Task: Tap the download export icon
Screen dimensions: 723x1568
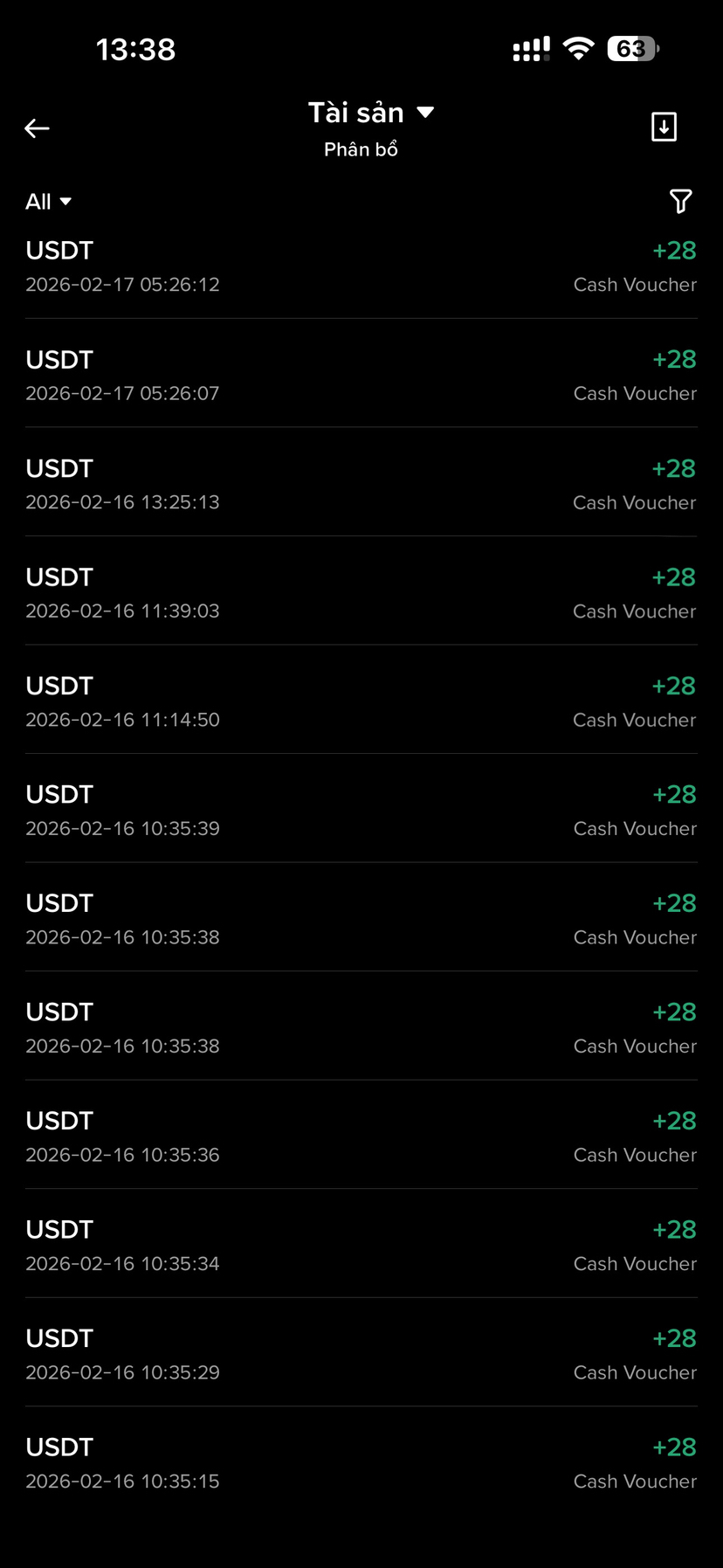Action: 664,127
